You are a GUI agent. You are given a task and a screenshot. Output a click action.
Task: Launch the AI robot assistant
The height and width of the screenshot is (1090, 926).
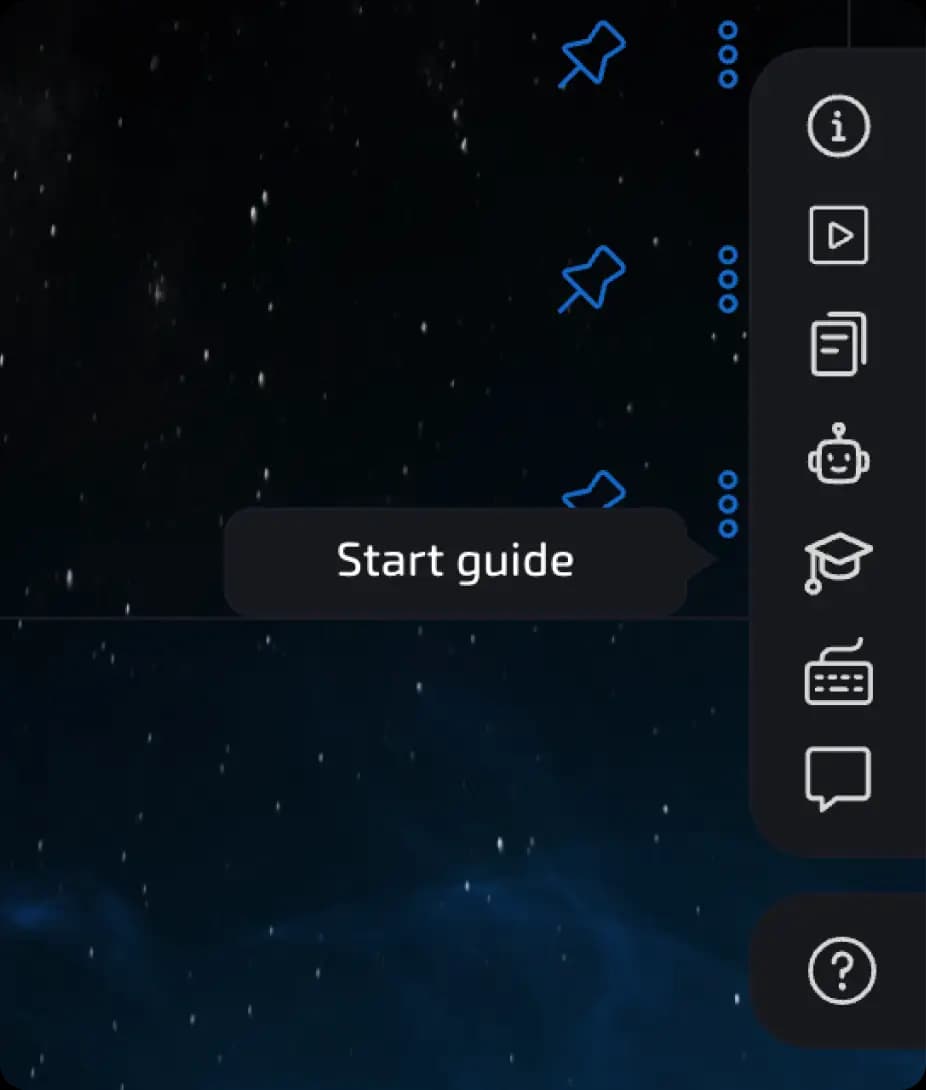click(x=838, y=458)
